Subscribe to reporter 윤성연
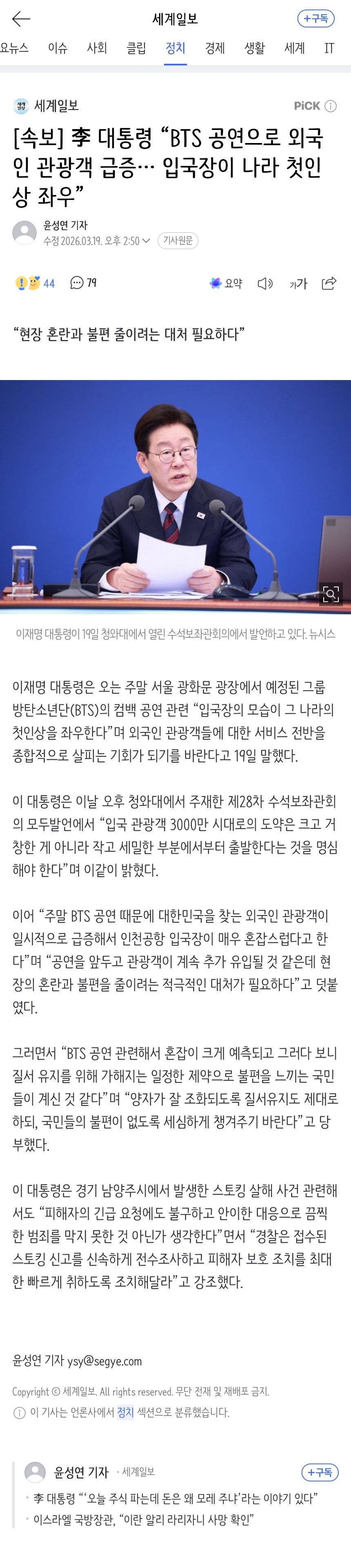Screen dimensions: 351x1568 320,1472
